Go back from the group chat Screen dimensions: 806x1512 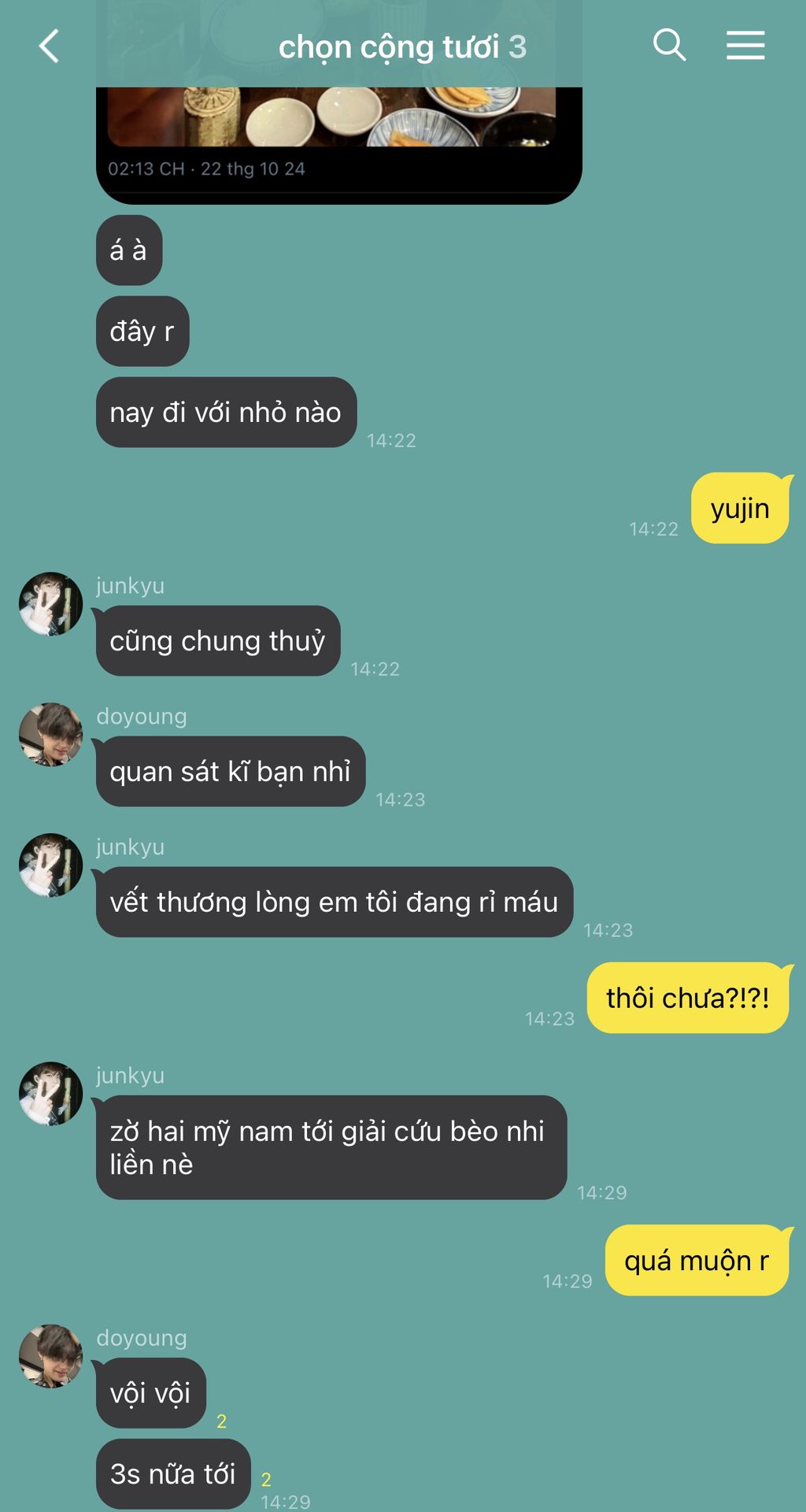[x=49, y=46]
